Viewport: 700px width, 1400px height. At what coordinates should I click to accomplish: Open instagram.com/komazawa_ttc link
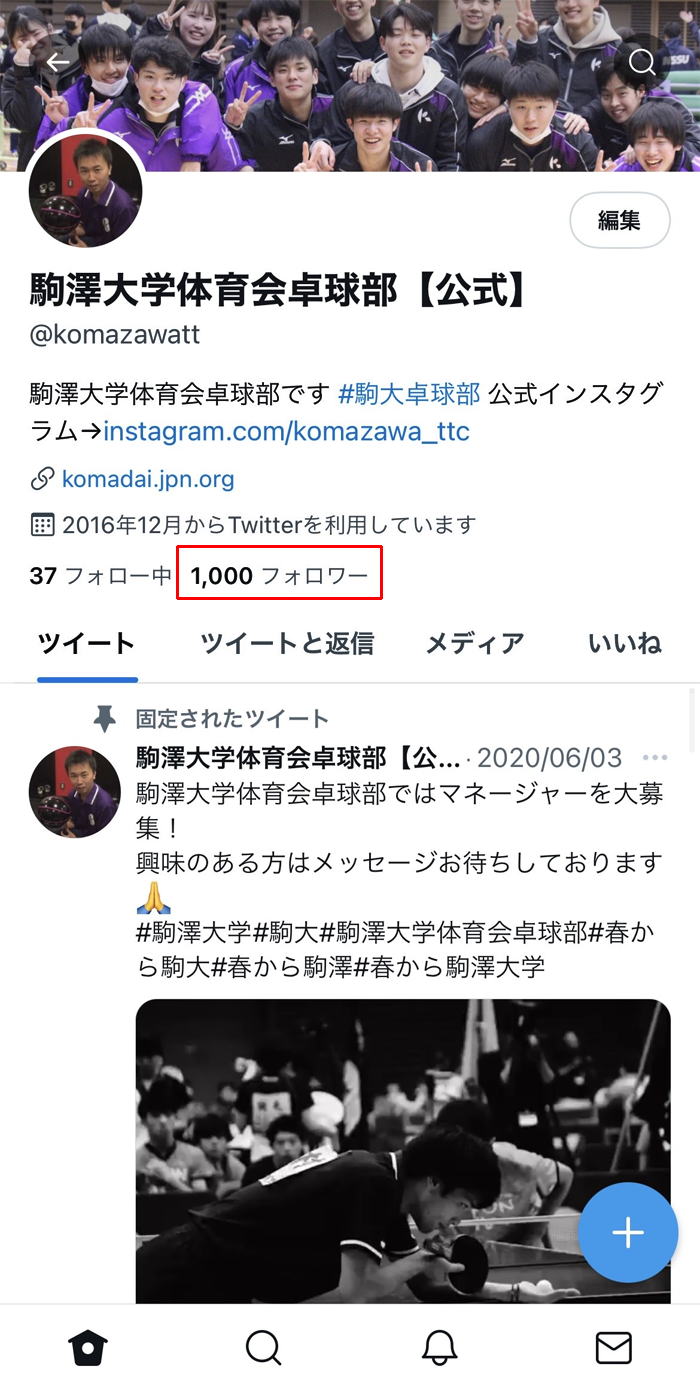coord(286,432)
